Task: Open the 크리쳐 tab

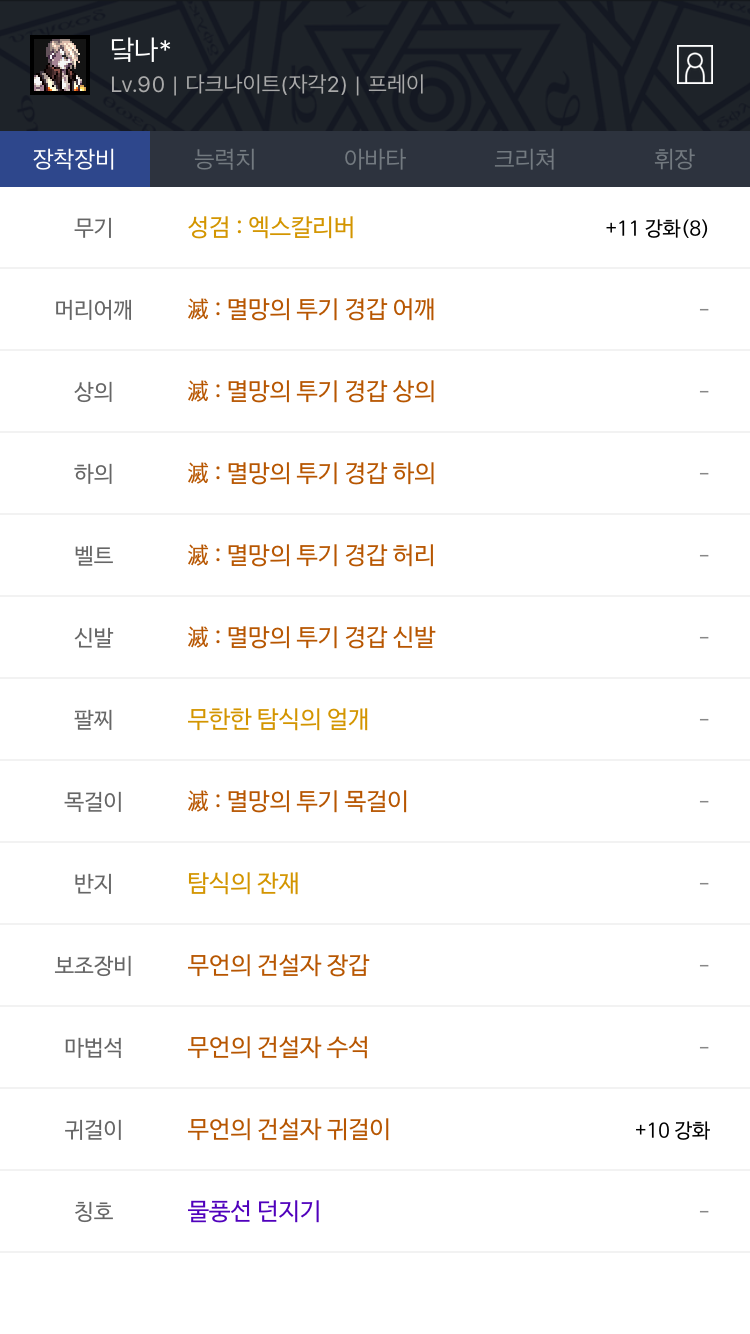Action: [x=525, y=159]
